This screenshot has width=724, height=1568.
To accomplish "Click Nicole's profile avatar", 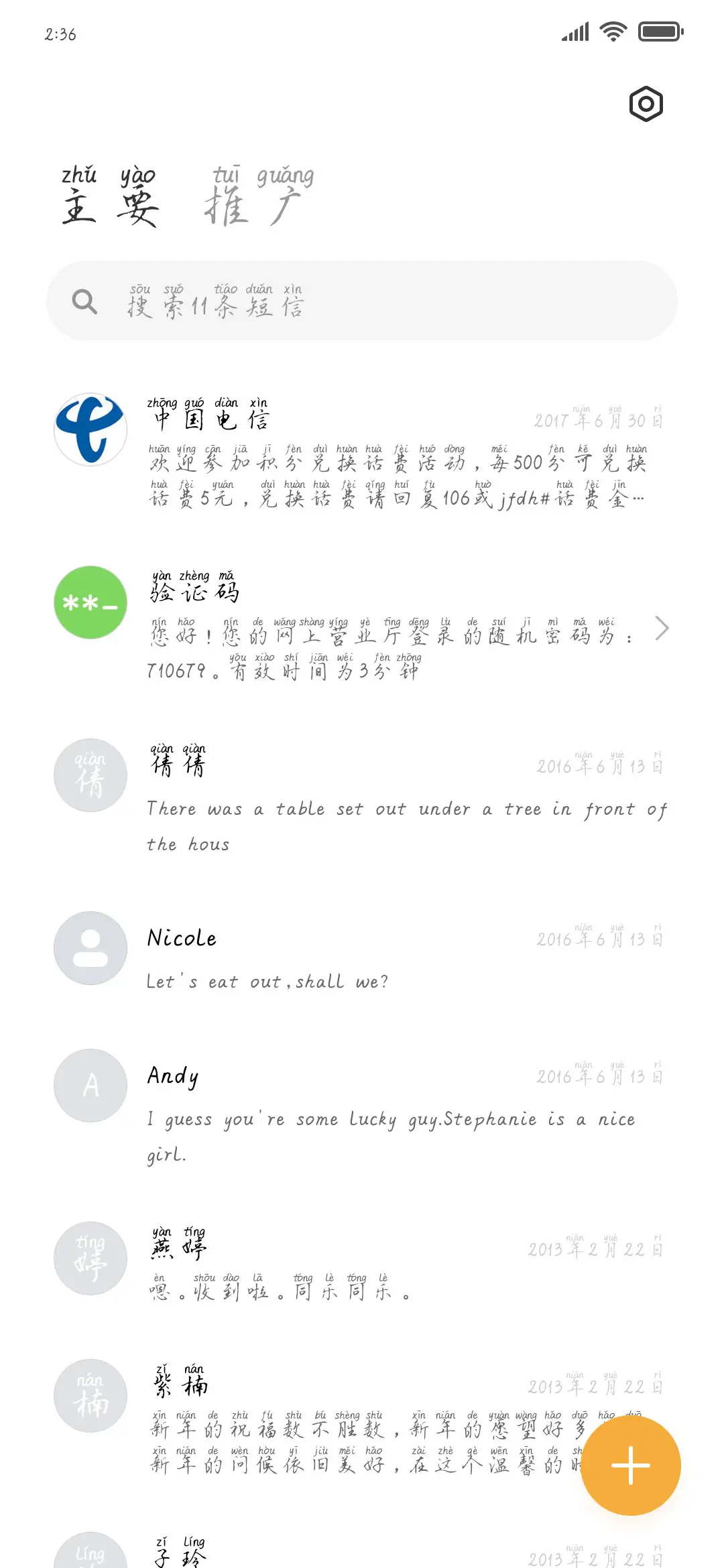I will pos(90,948).
